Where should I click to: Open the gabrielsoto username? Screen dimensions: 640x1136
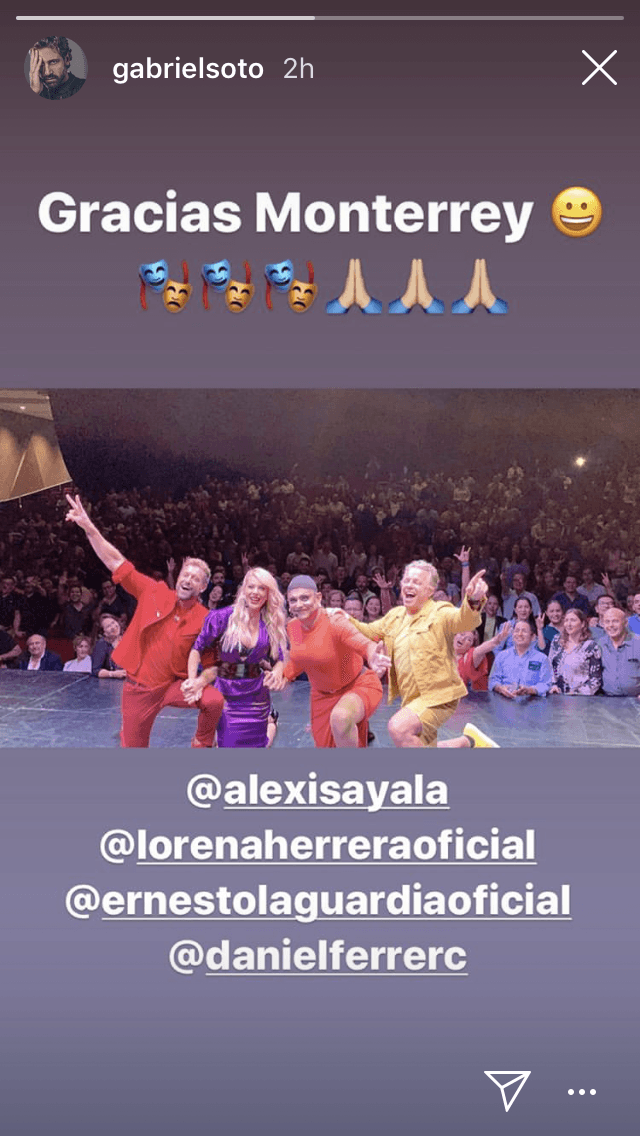[188, 69]
